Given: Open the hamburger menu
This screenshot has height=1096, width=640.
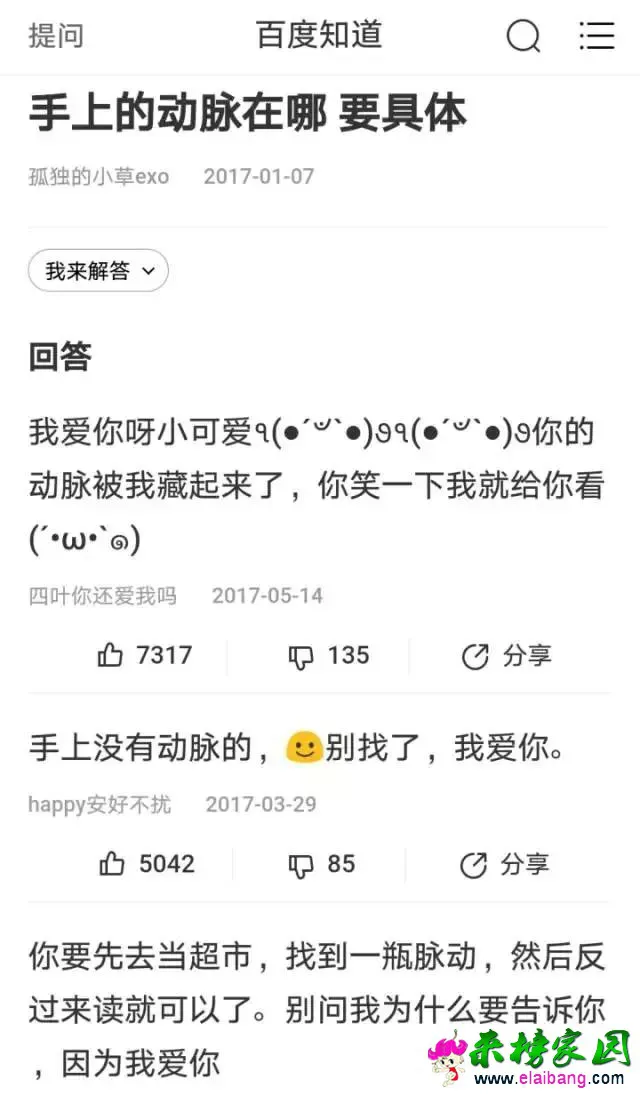Looking at the screenshot, I should [x=597, y=36].
